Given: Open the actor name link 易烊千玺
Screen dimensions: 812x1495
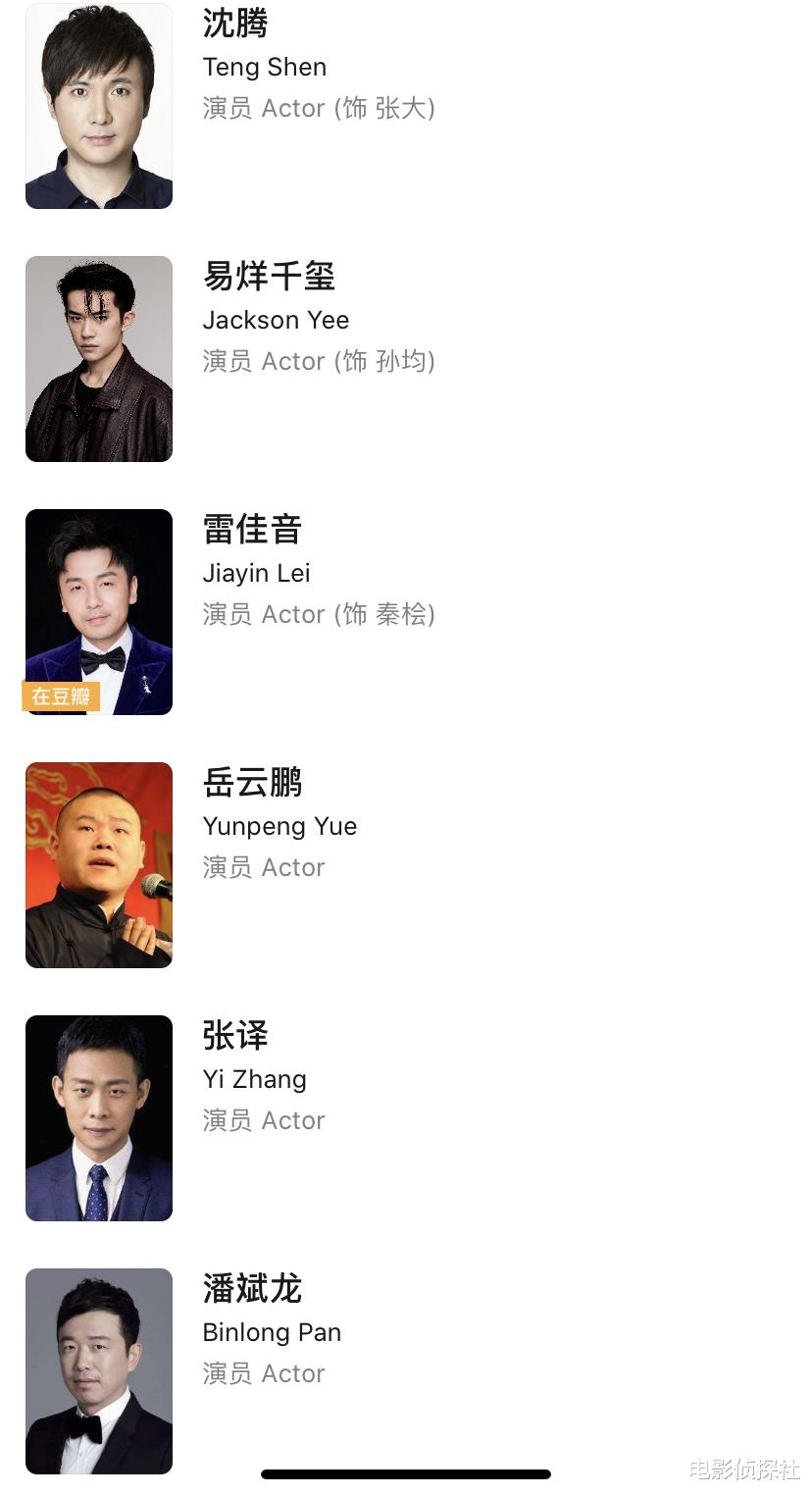Looking at the screenshot, I should (269, 277).
